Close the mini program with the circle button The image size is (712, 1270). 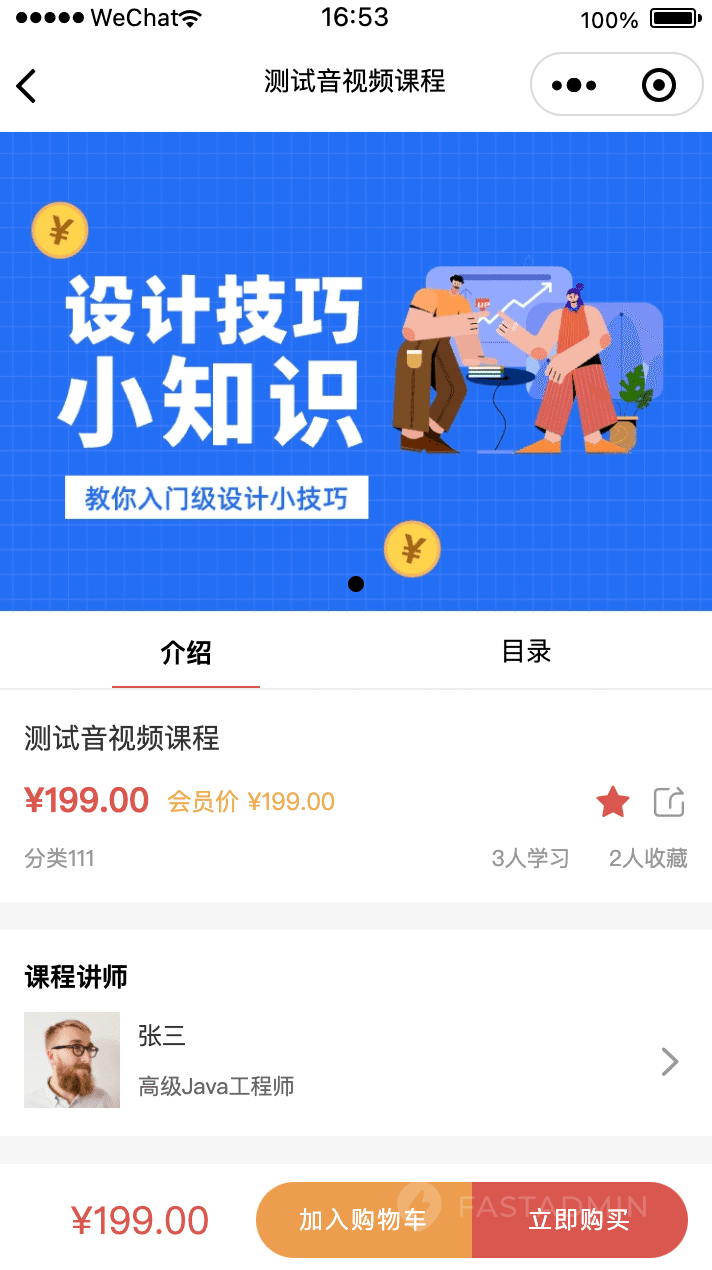(659, 86)
